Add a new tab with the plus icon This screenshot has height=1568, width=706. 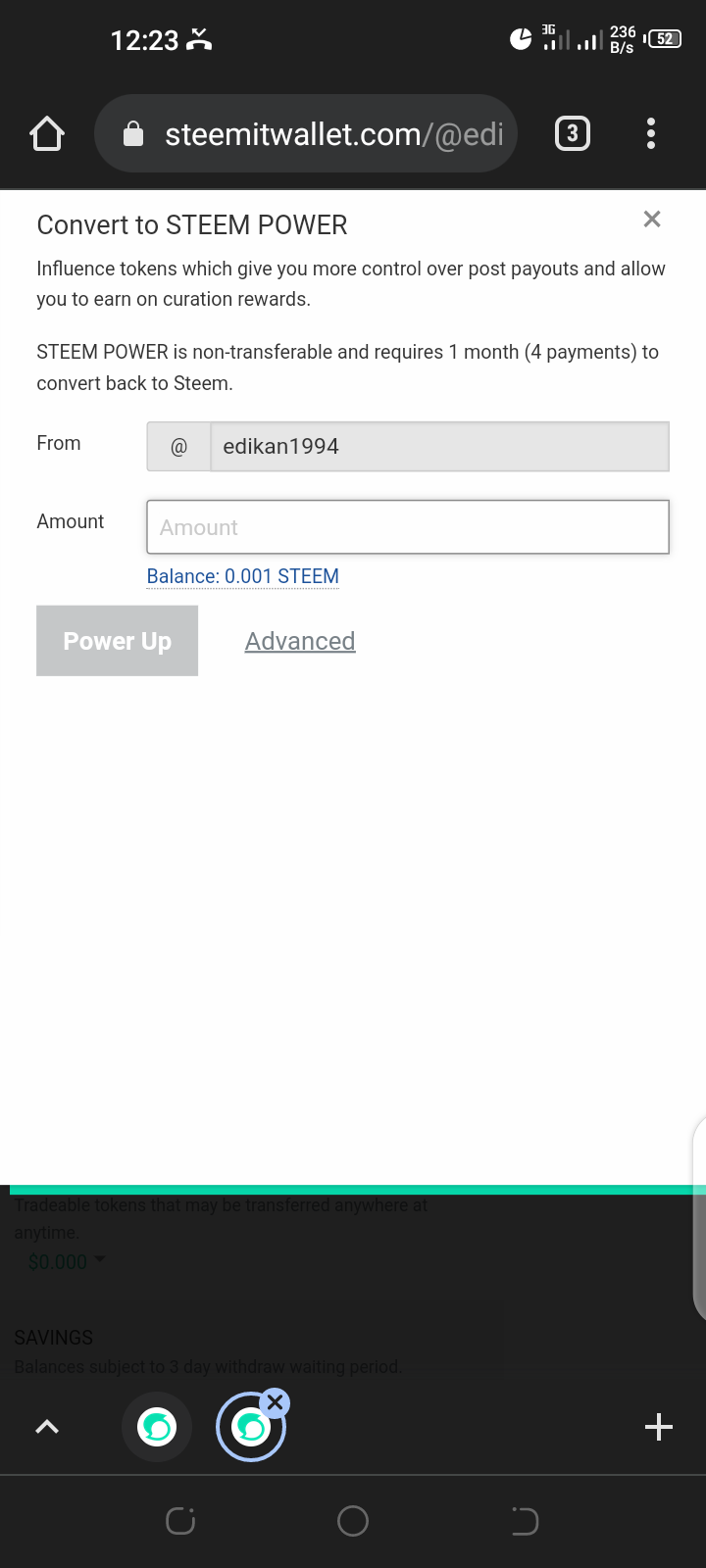(659, 1427)
